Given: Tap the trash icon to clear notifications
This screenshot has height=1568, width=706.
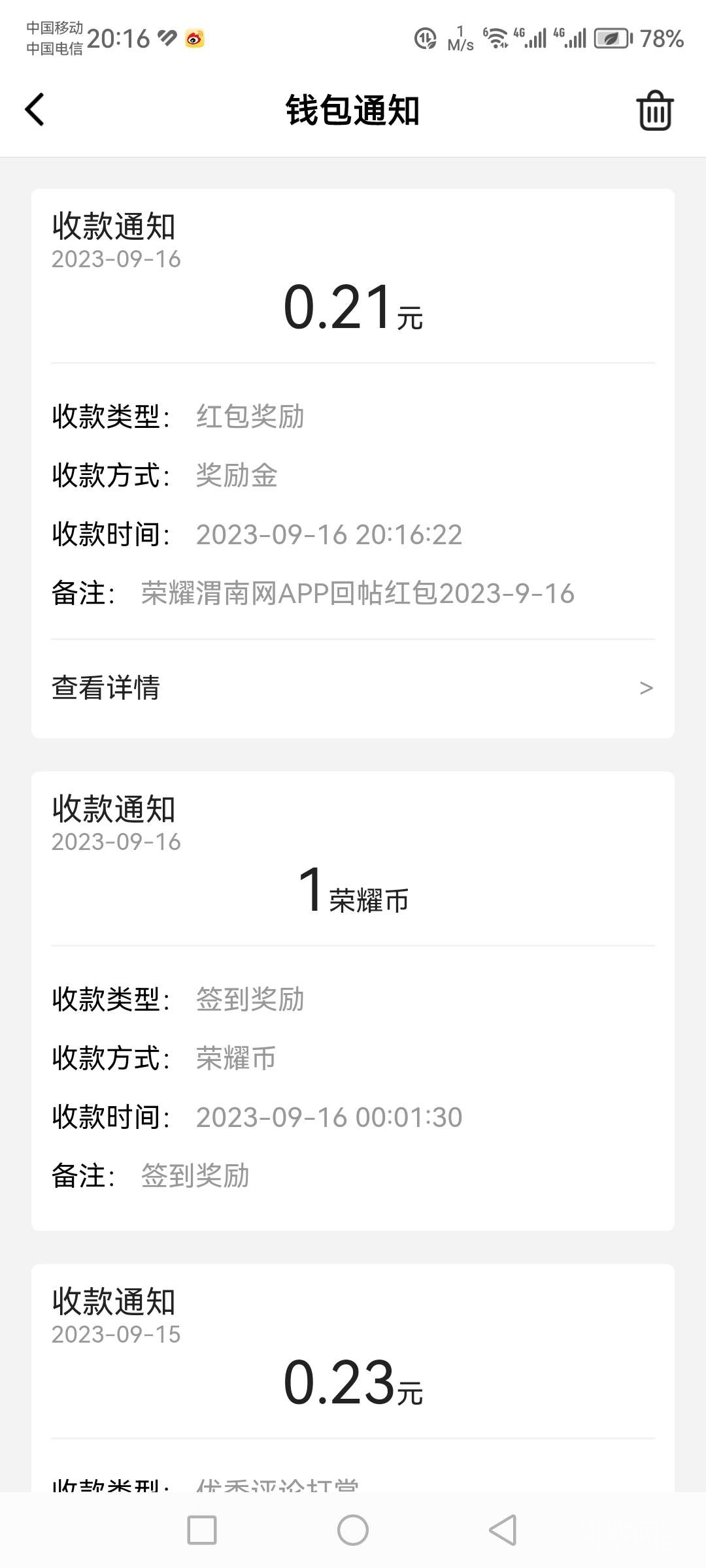Looking at the screenshot, I should click(654, 110).
